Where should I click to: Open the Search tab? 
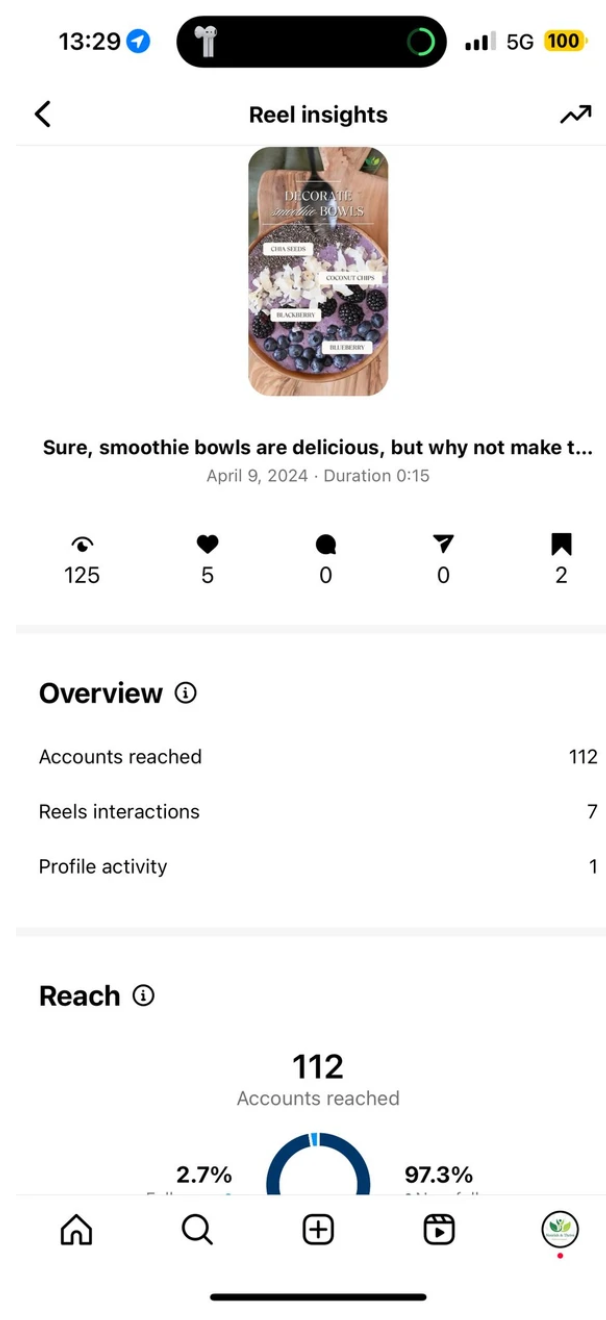197,1230
